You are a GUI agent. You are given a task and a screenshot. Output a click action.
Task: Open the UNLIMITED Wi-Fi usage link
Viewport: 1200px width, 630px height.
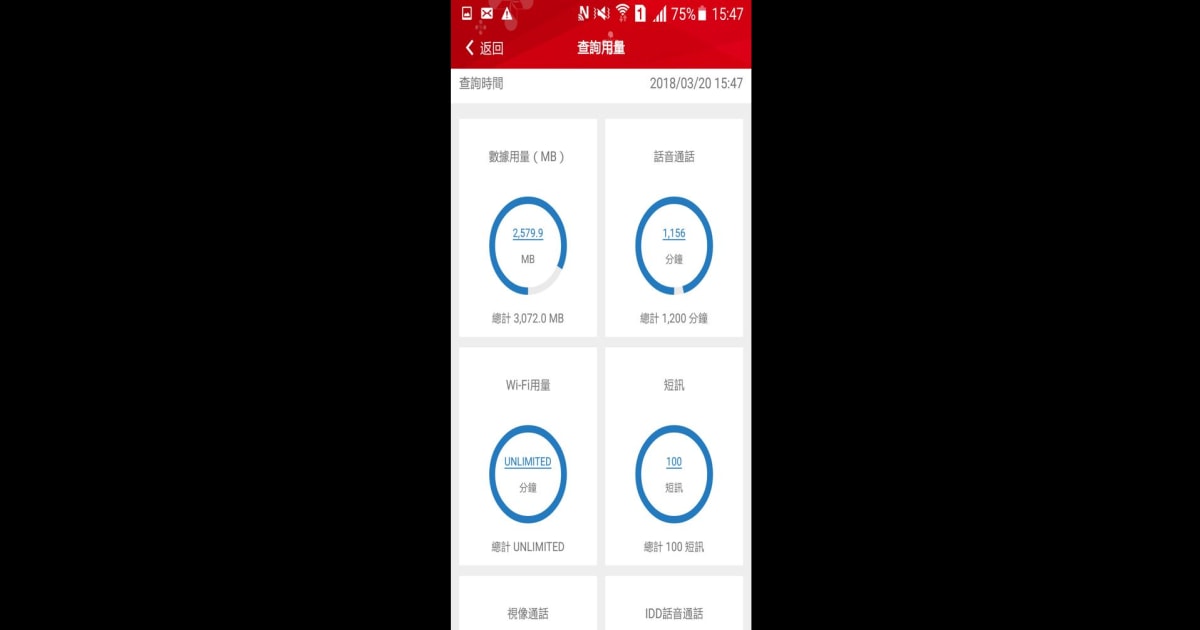click(x=527, y=462)
